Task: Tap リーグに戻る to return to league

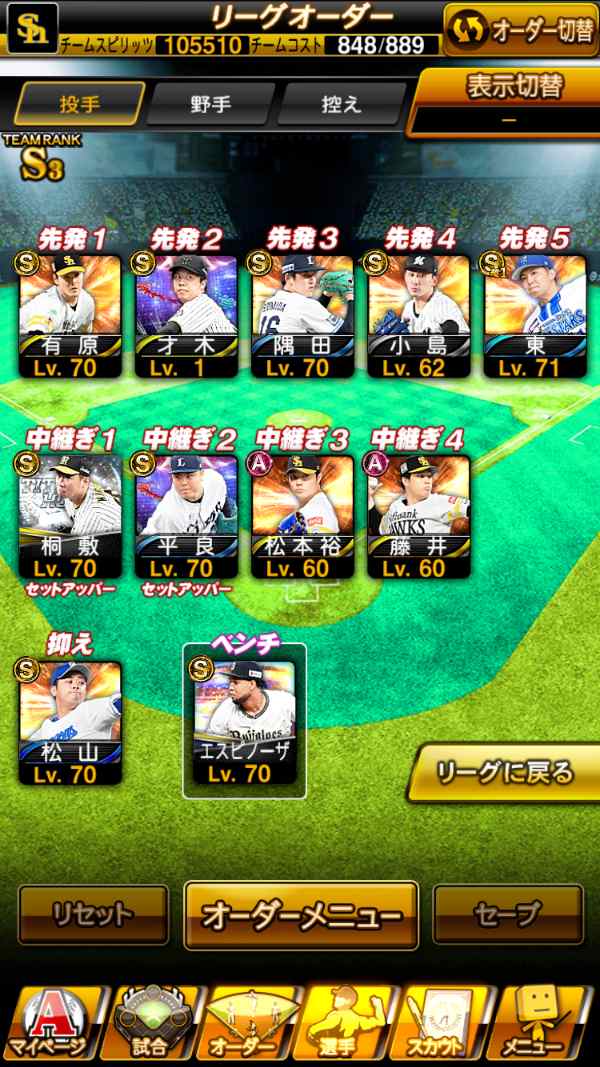Action: click(x=503, y=773)
